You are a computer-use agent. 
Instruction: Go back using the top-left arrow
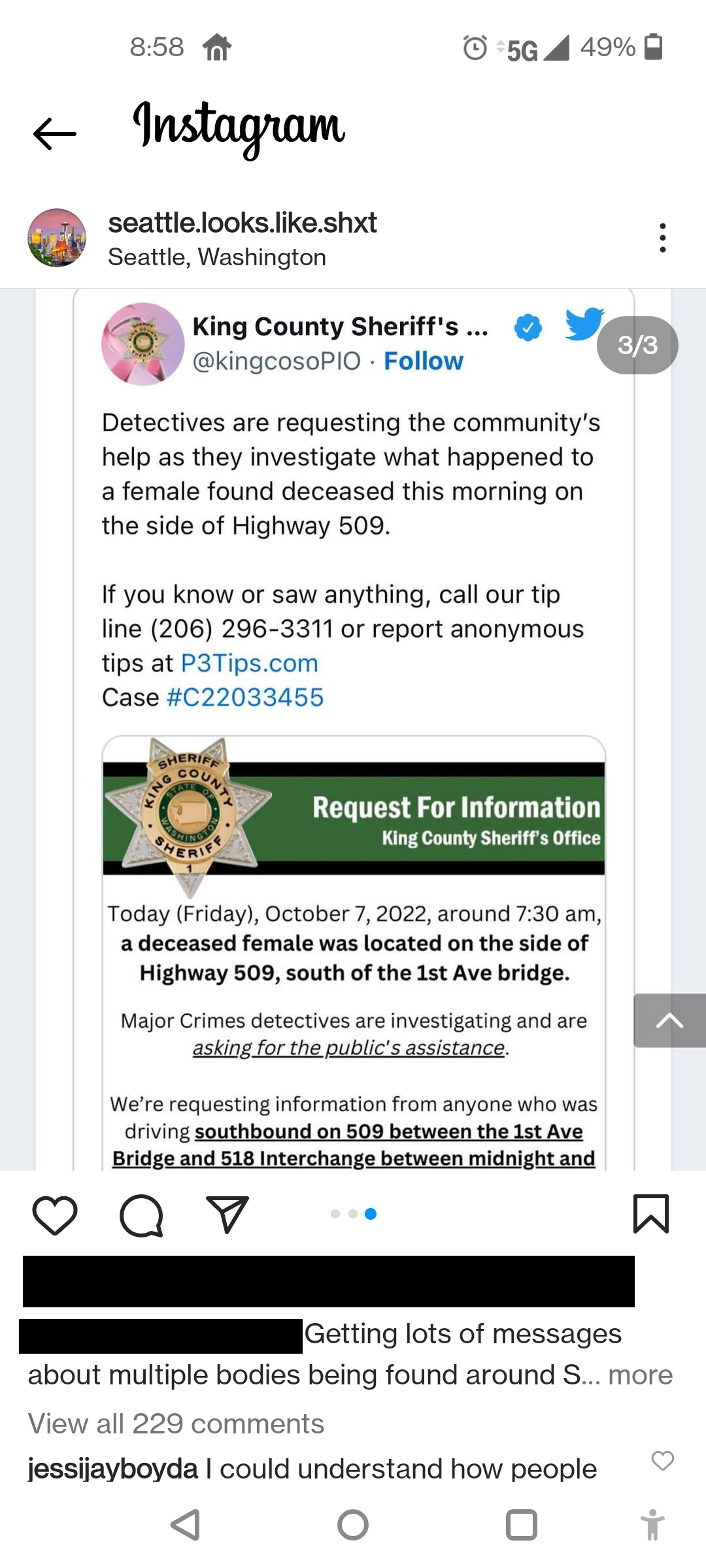tap(55, 133)
